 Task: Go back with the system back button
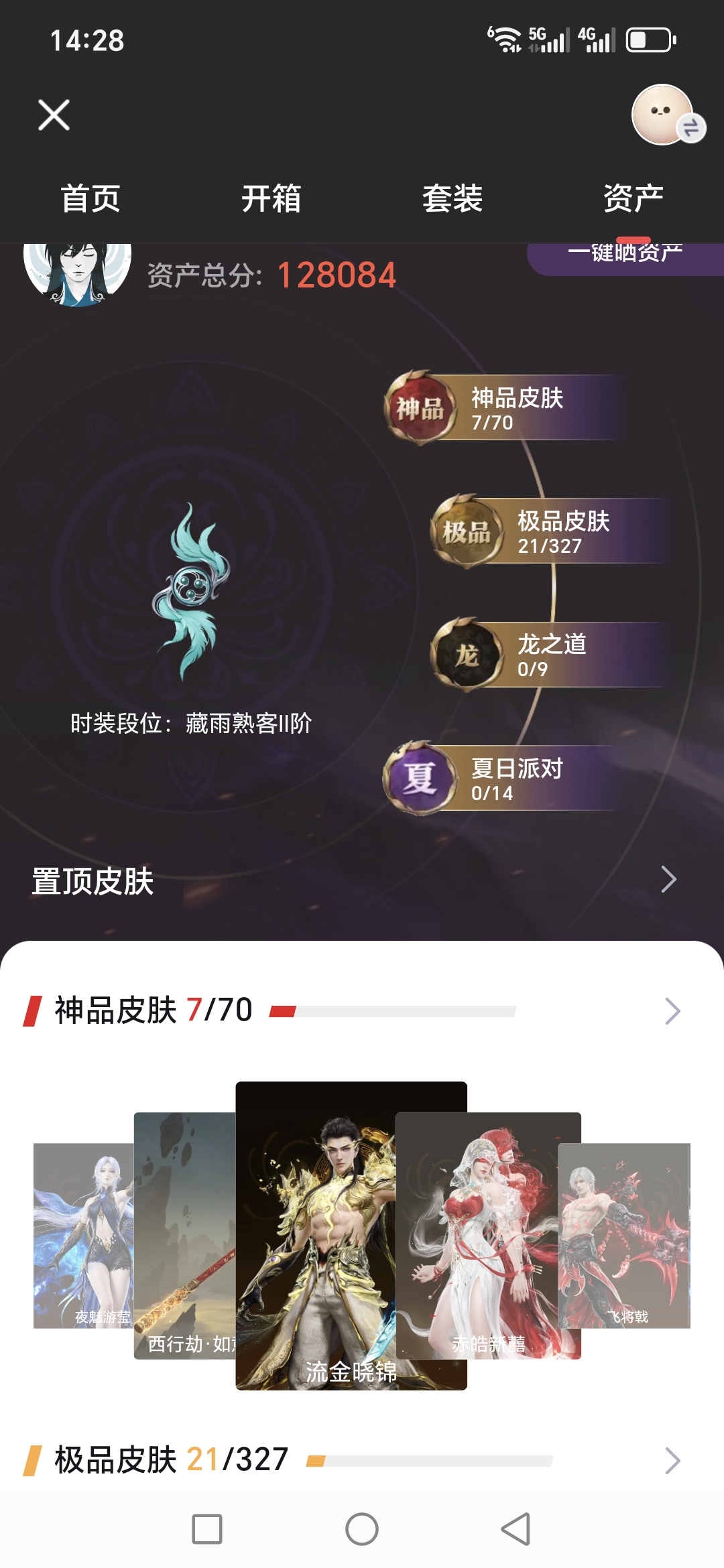click(x=516, y=1529)
